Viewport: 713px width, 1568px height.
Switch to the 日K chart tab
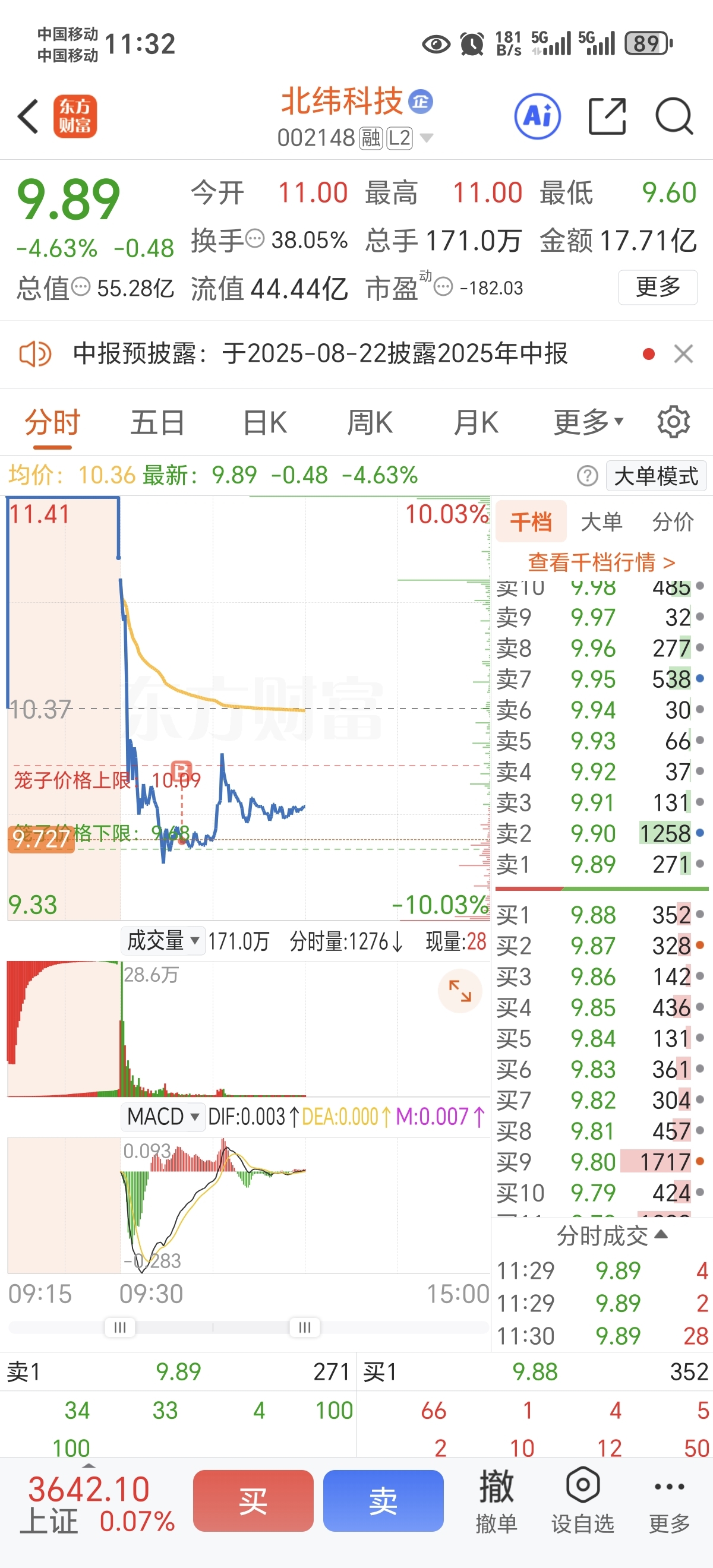(x=264, y=422)
